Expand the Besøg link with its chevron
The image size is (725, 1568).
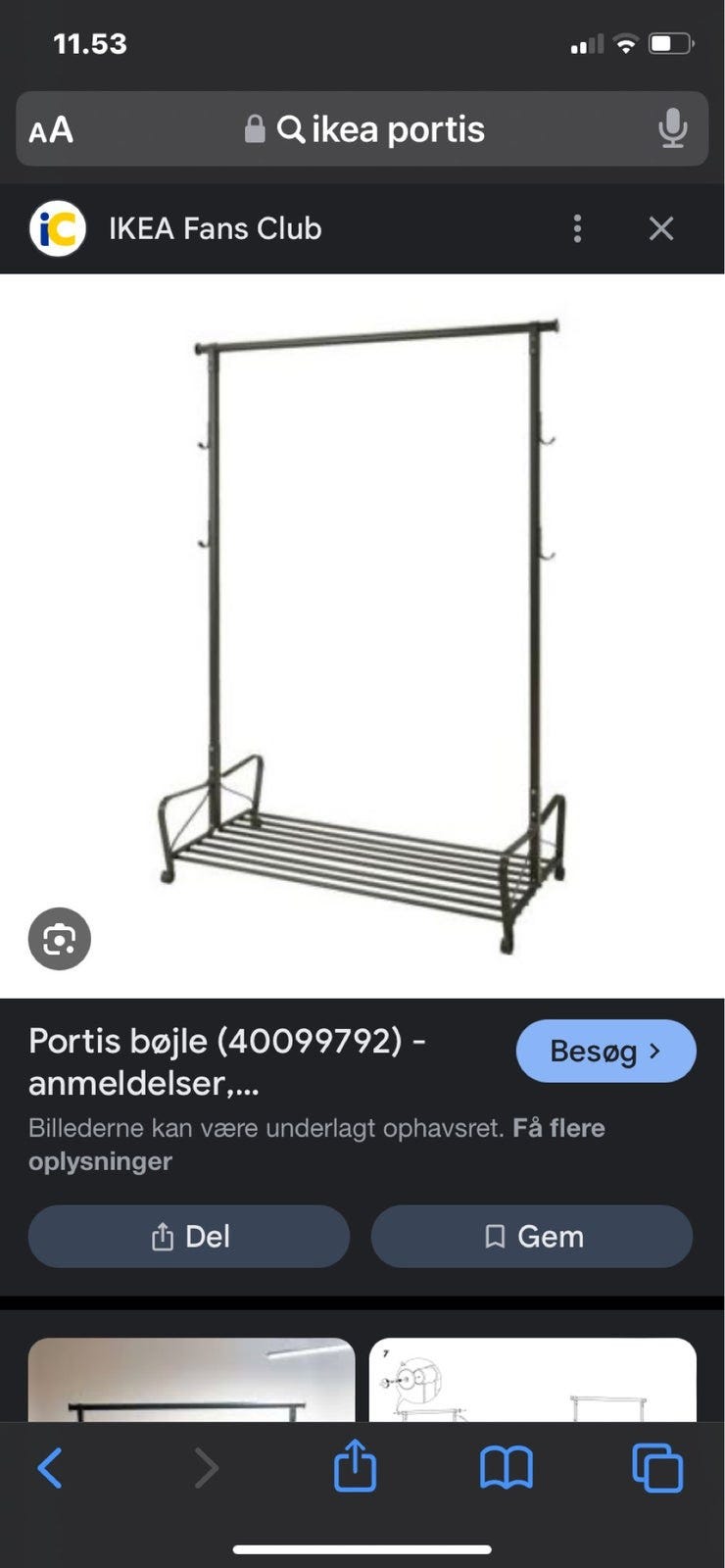pyautogui.click(x=654, y=1051)
